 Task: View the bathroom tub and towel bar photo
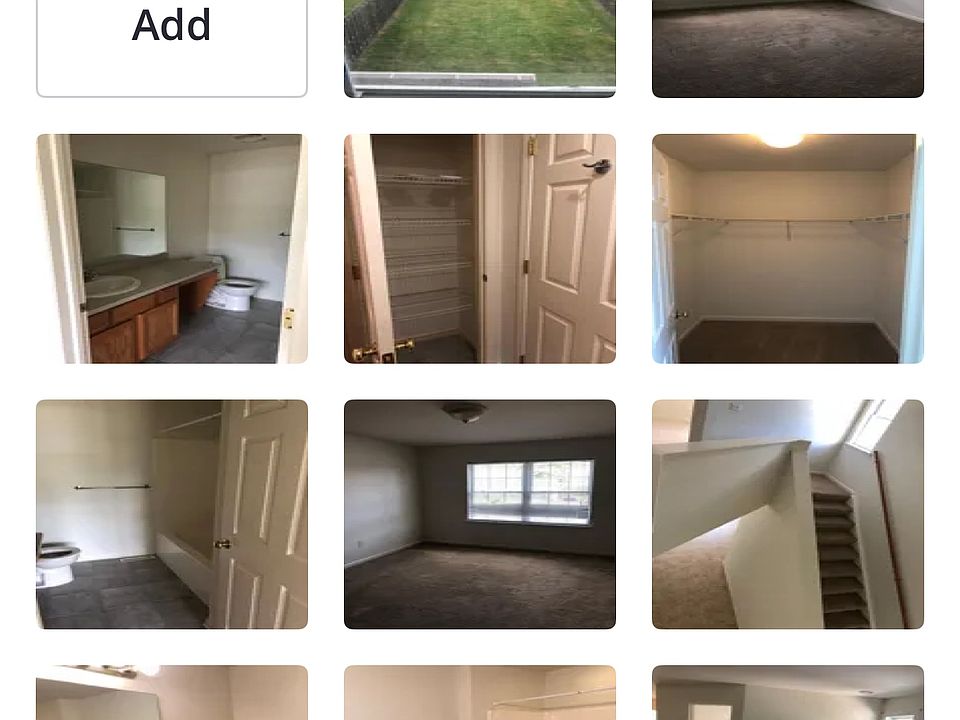point(171,514)
